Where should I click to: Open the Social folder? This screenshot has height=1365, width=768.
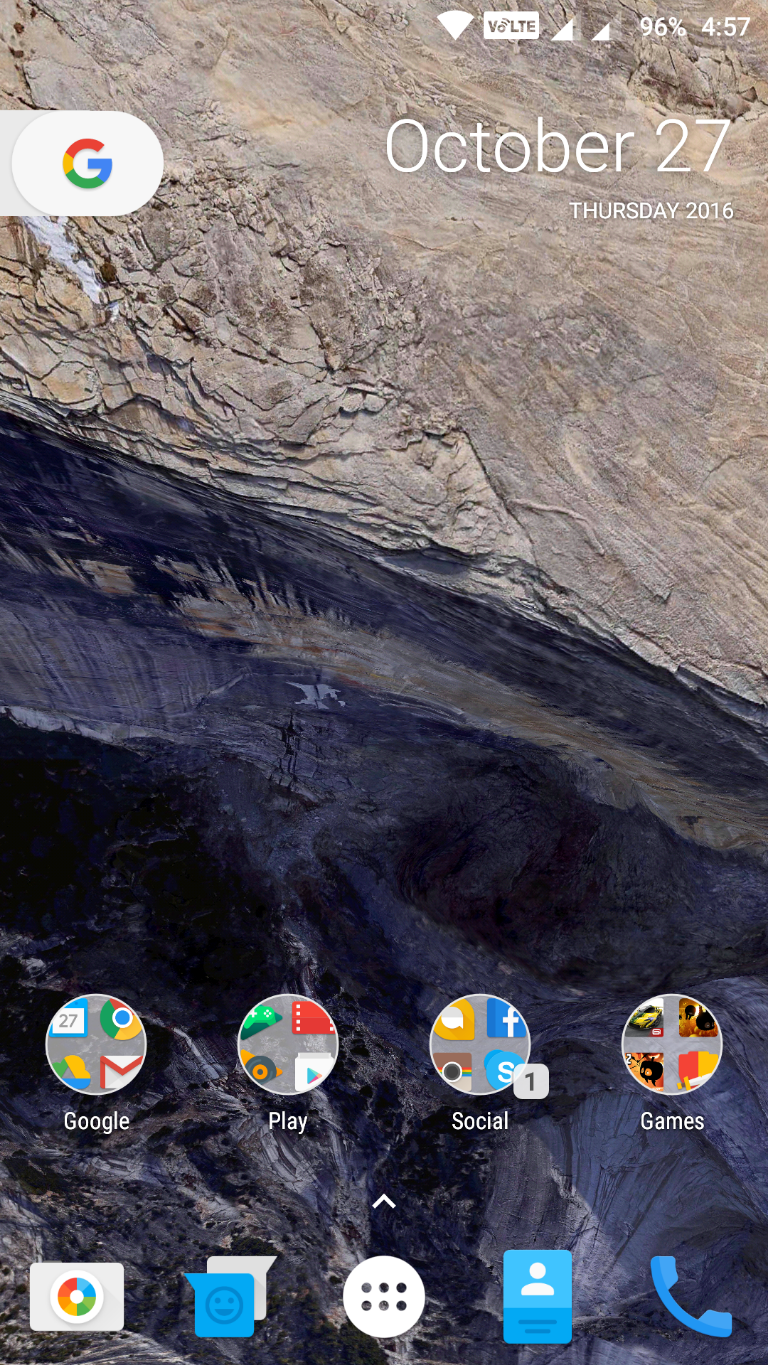pos(480,1045)
